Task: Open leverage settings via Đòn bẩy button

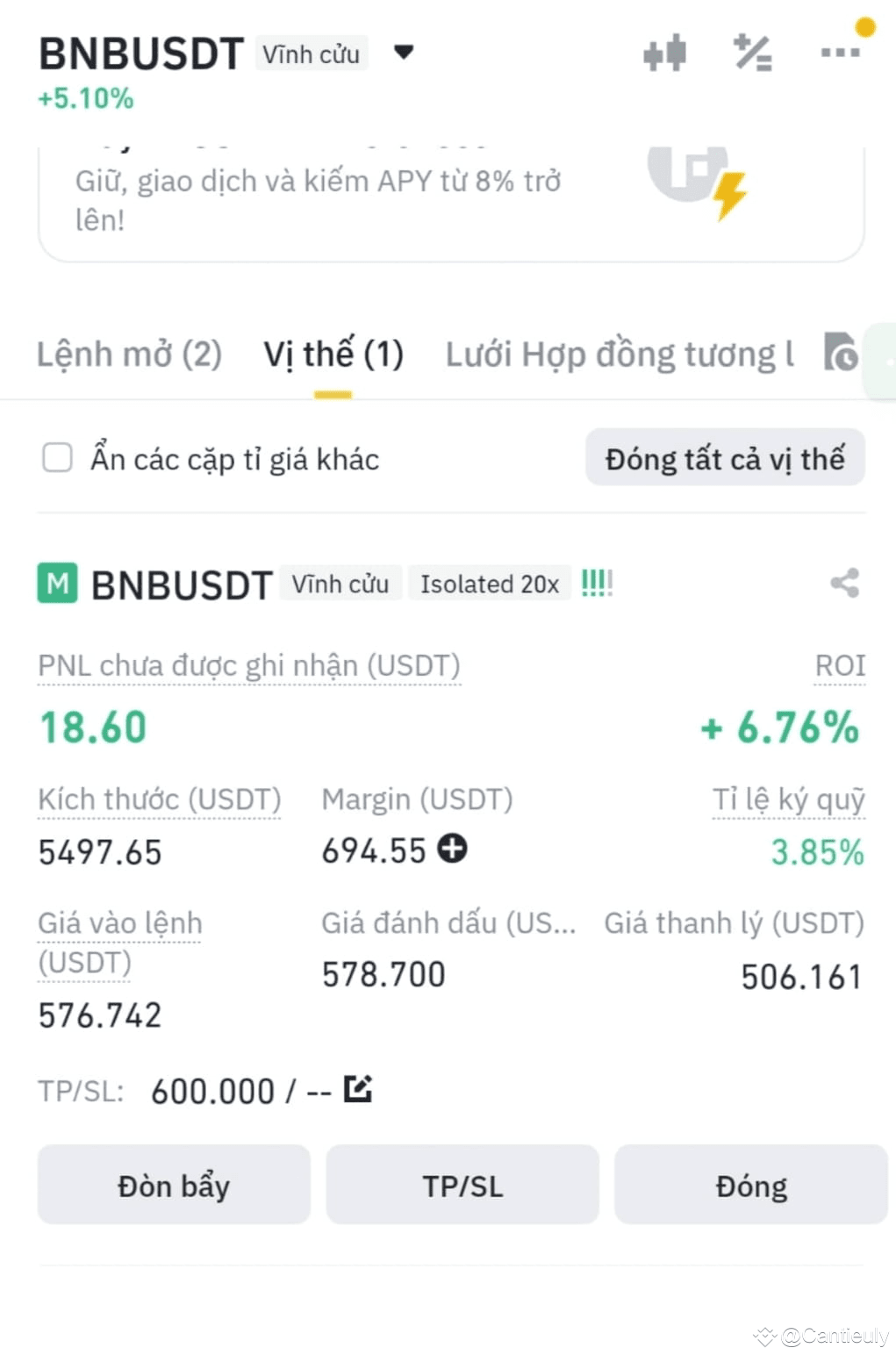Action: click(x=173, y=1185)
